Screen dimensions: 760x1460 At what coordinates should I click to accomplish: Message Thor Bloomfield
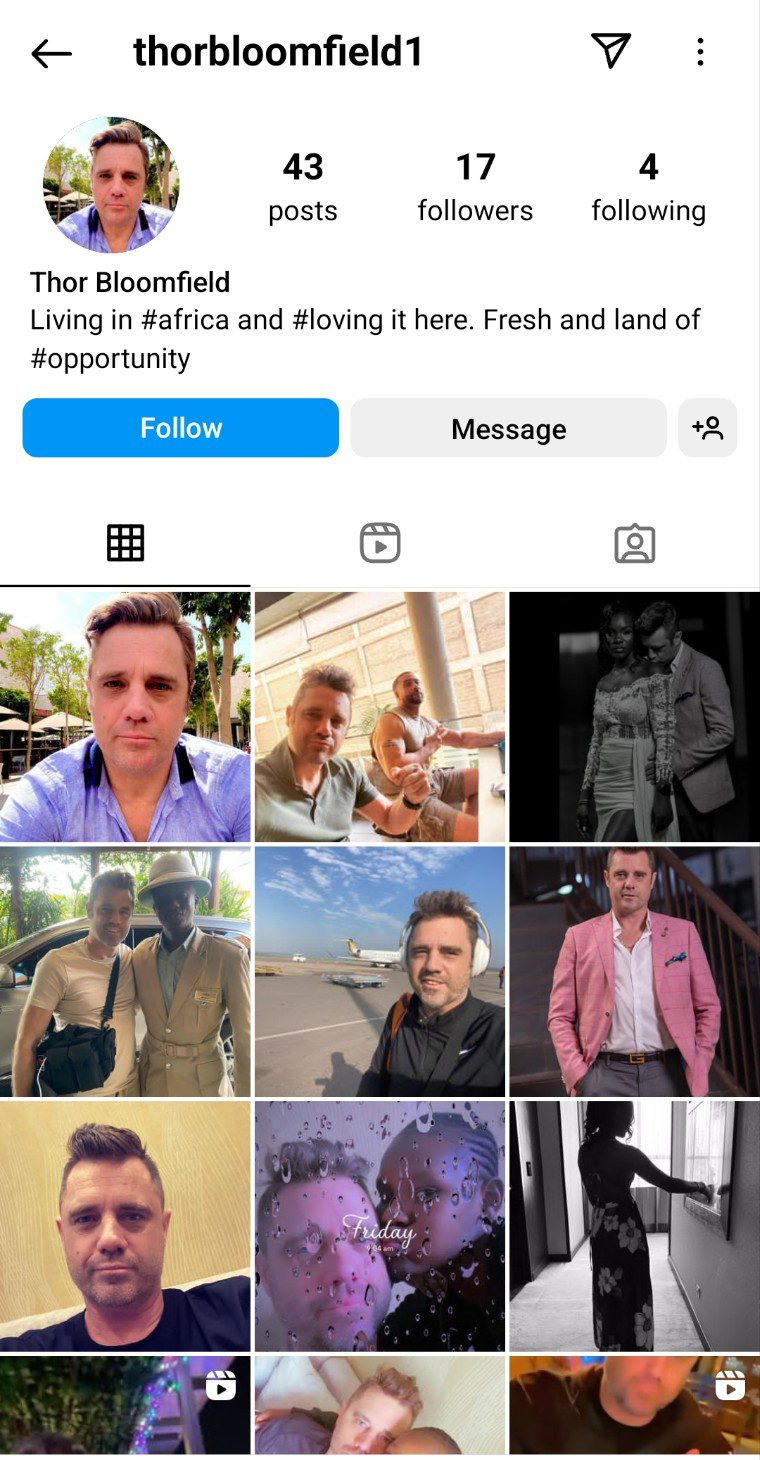tap(508, 428)
